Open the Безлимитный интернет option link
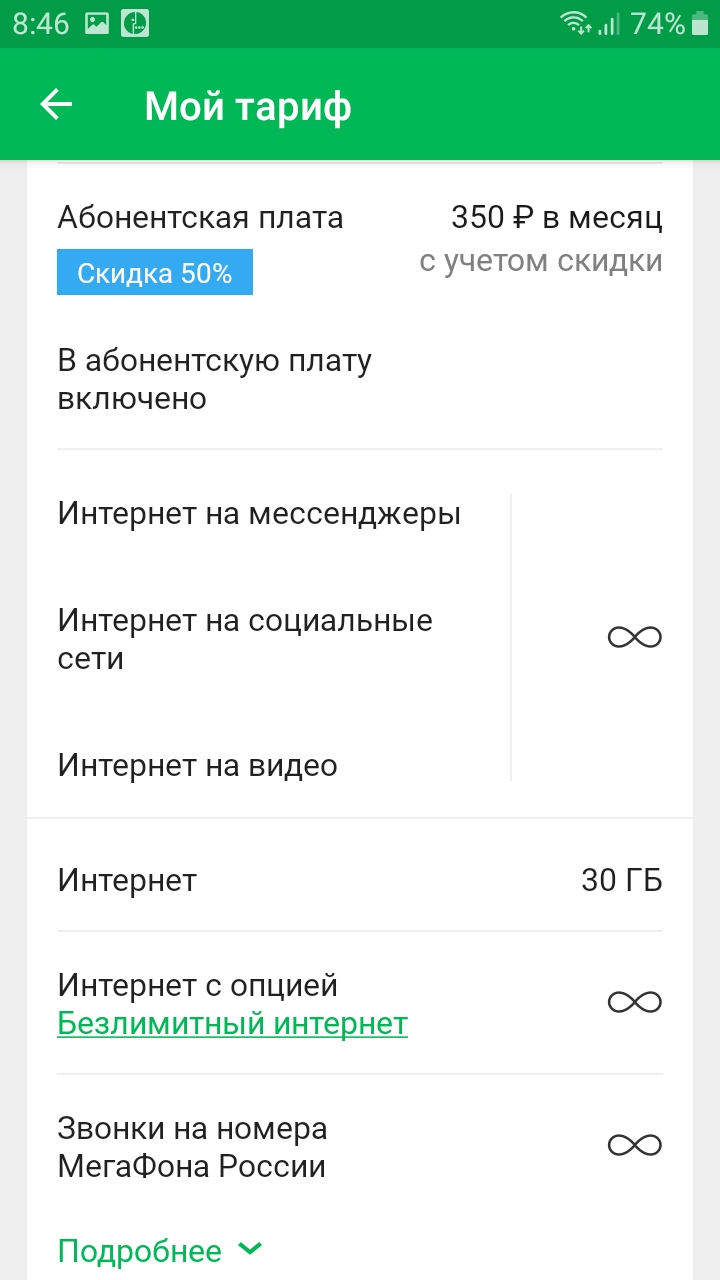 (x=232, y=1024)
